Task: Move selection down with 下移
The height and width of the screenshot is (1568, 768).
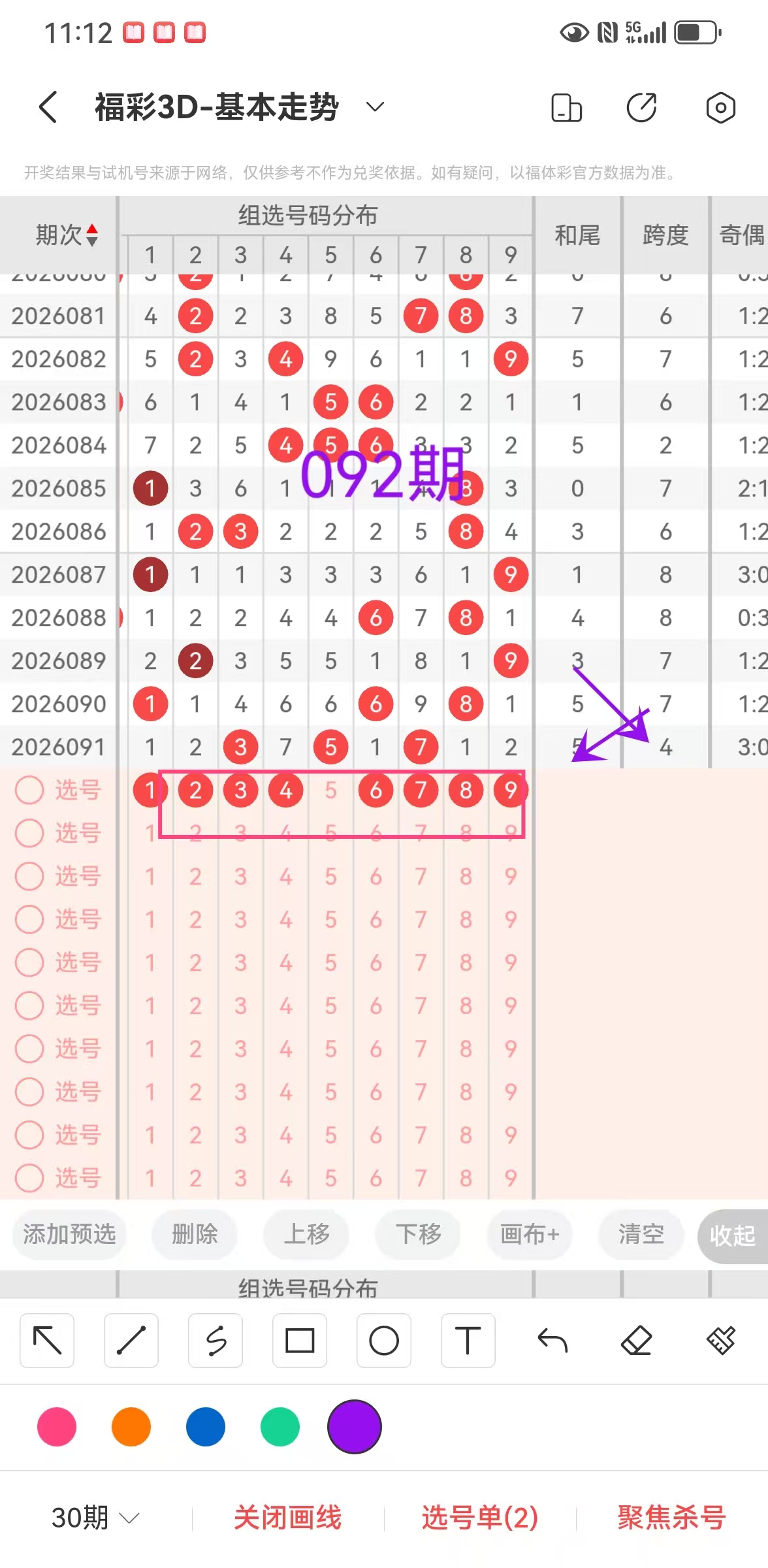Action: [418, 1234]
